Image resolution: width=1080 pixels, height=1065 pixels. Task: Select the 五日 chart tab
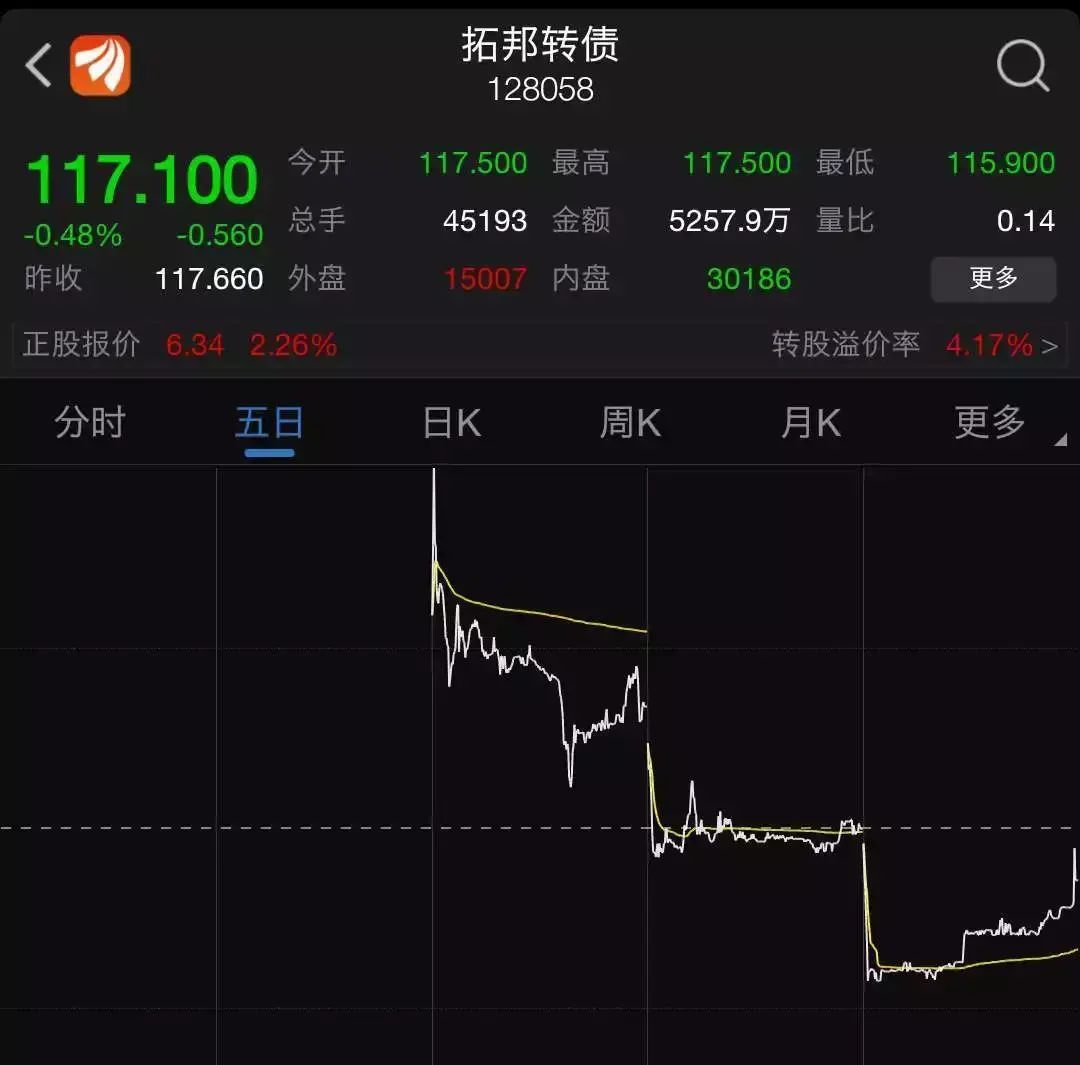point(269,423)
